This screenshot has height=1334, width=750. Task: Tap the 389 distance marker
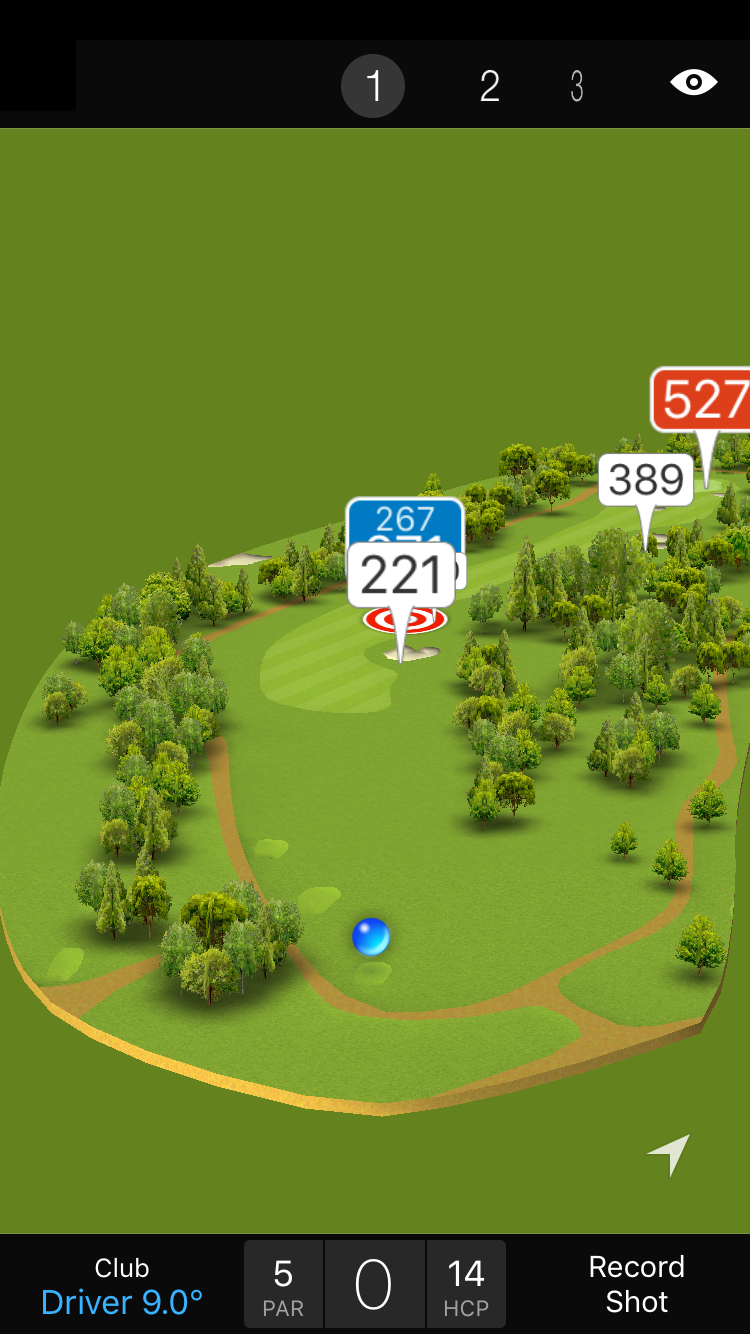point(646,481)
